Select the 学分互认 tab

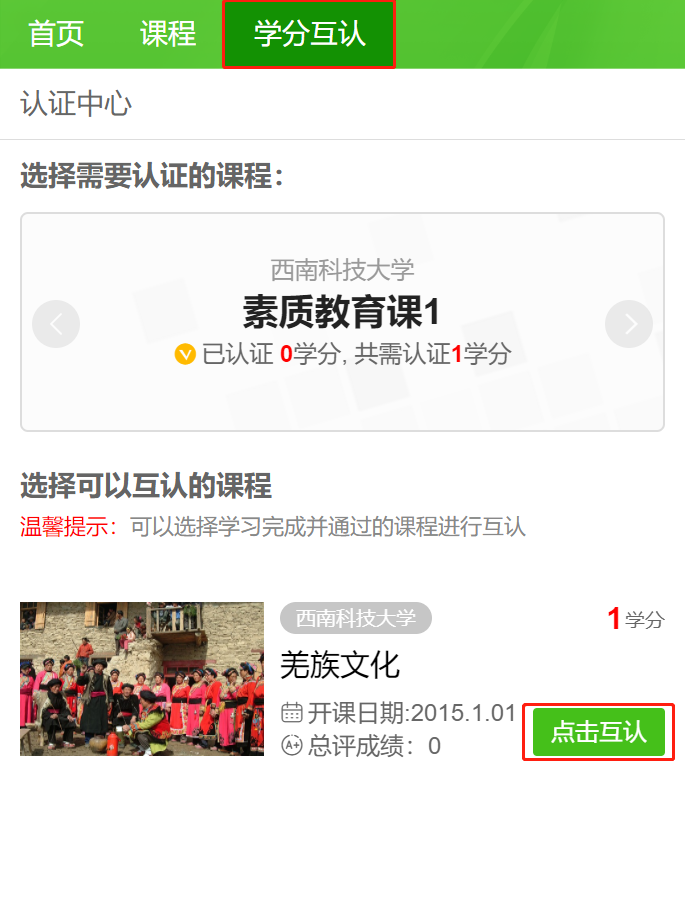(309, 34)
